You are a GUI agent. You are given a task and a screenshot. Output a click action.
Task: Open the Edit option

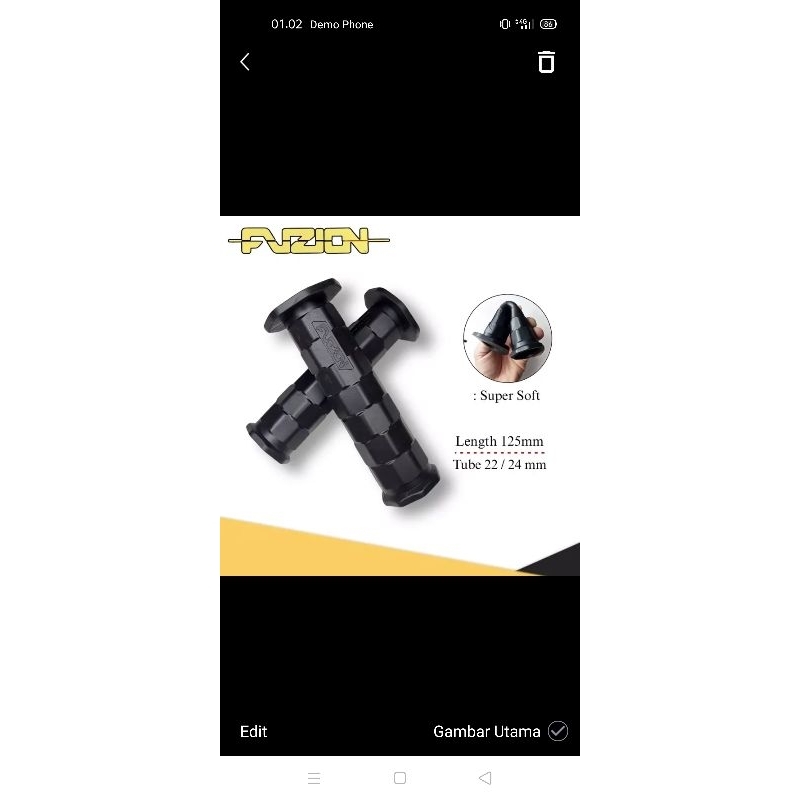click(254, 731)
